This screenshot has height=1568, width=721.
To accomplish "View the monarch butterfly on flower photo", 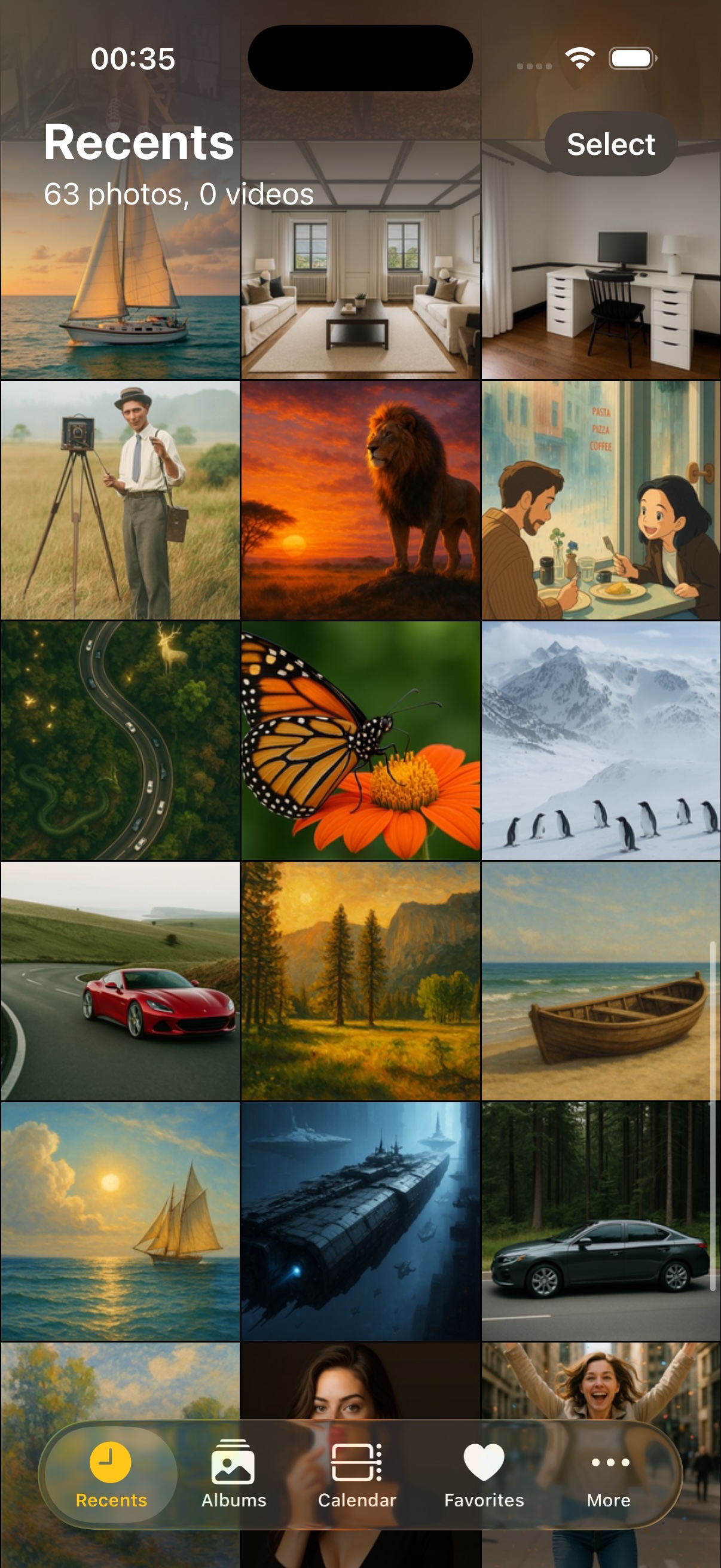I will [360, 740].
